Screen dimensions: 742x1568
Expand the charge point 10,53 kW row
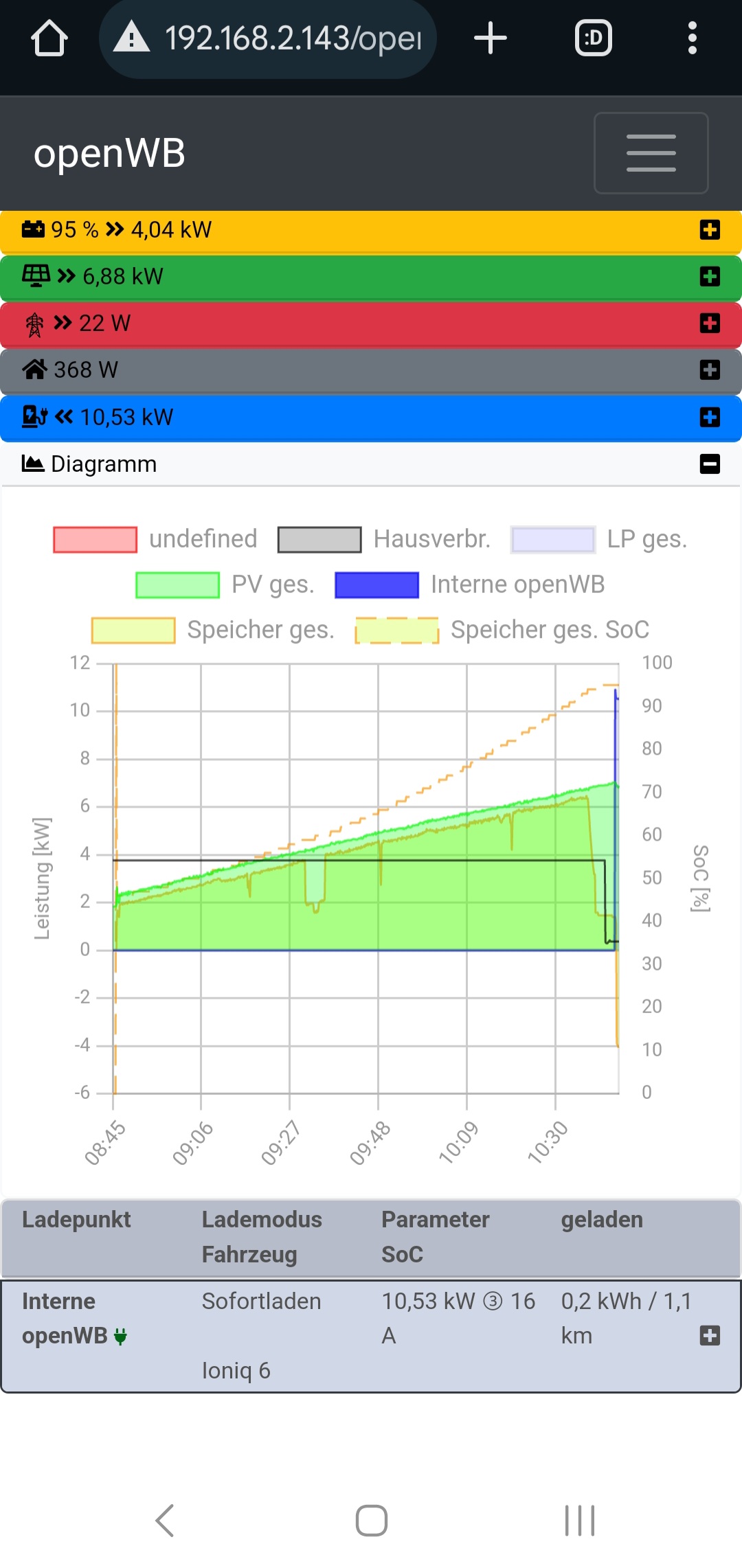tap(710, 417)
